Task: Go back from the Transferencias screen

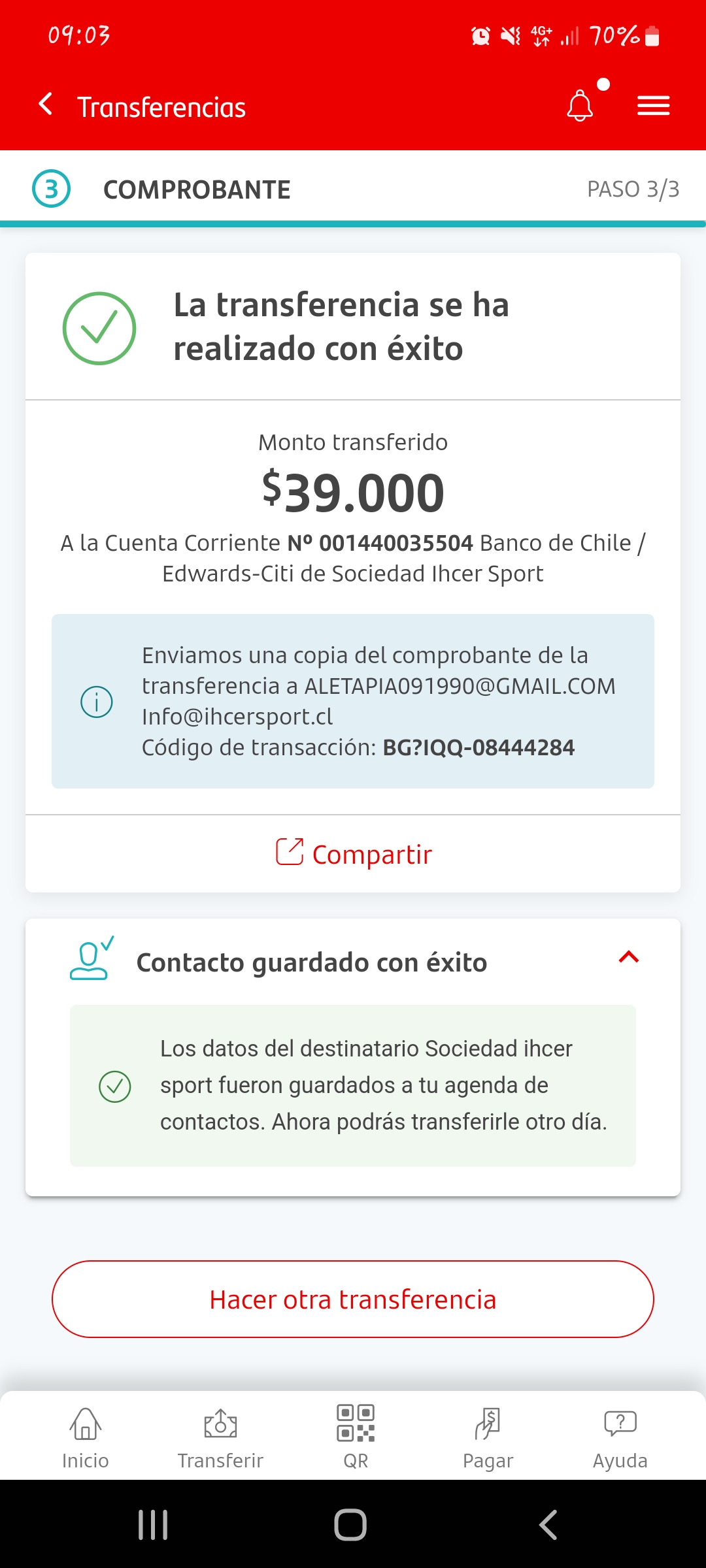Action: tap(46, 105)
